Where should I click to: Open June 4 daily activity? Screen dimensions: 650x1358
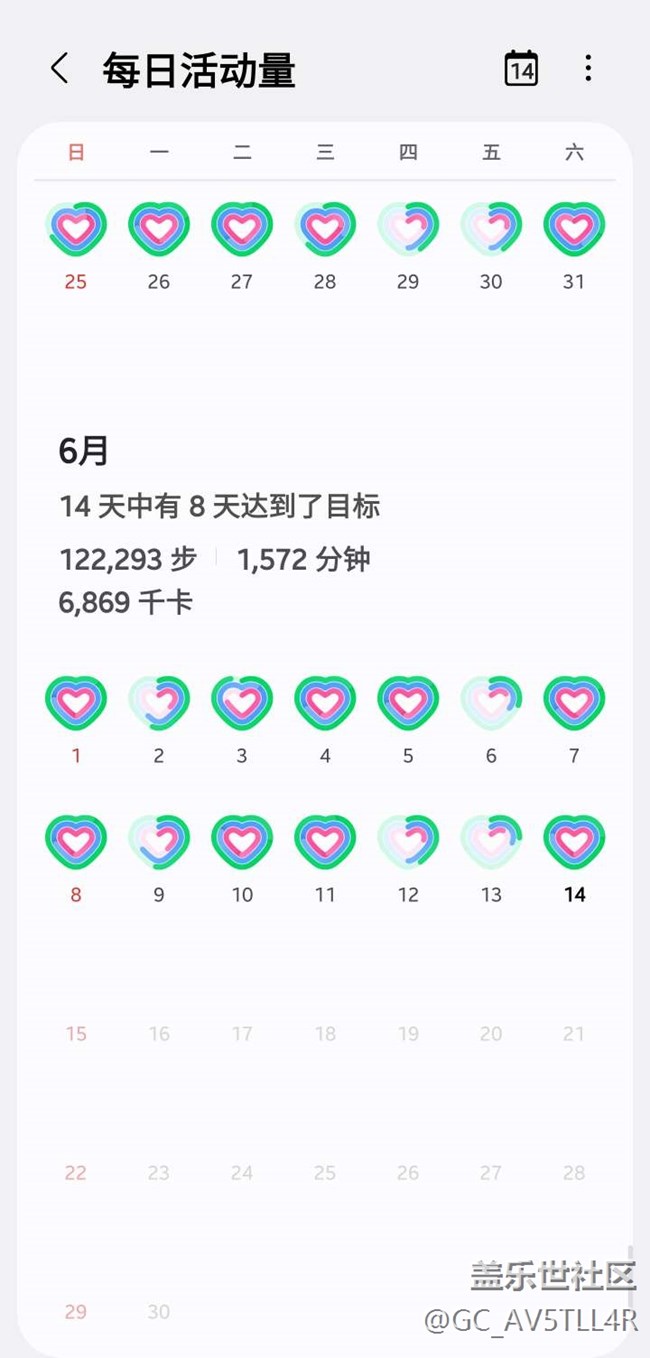tap(325, 703)
